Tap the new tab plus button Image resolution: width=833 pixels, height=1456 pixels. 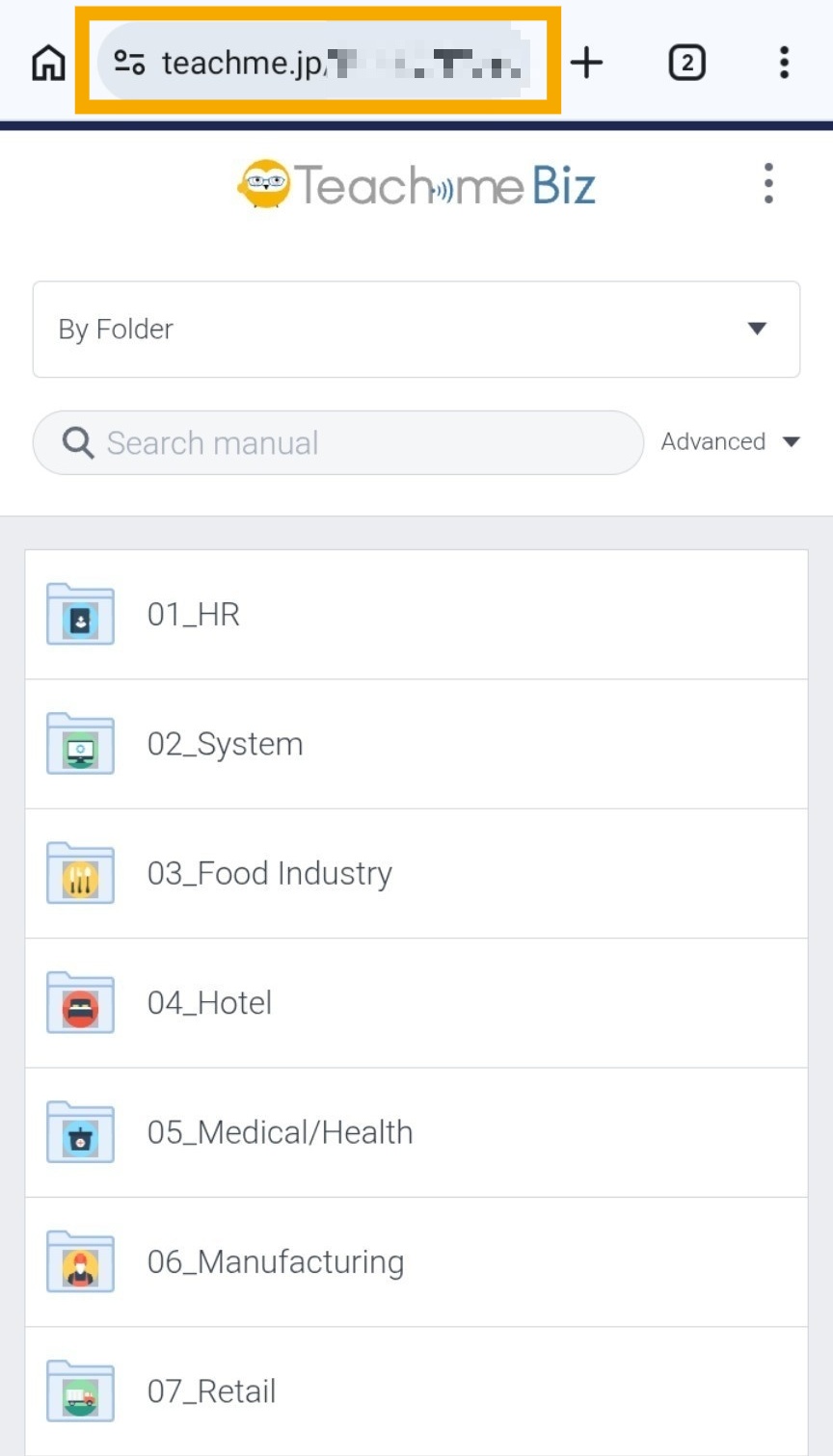(x=586, y=62)
